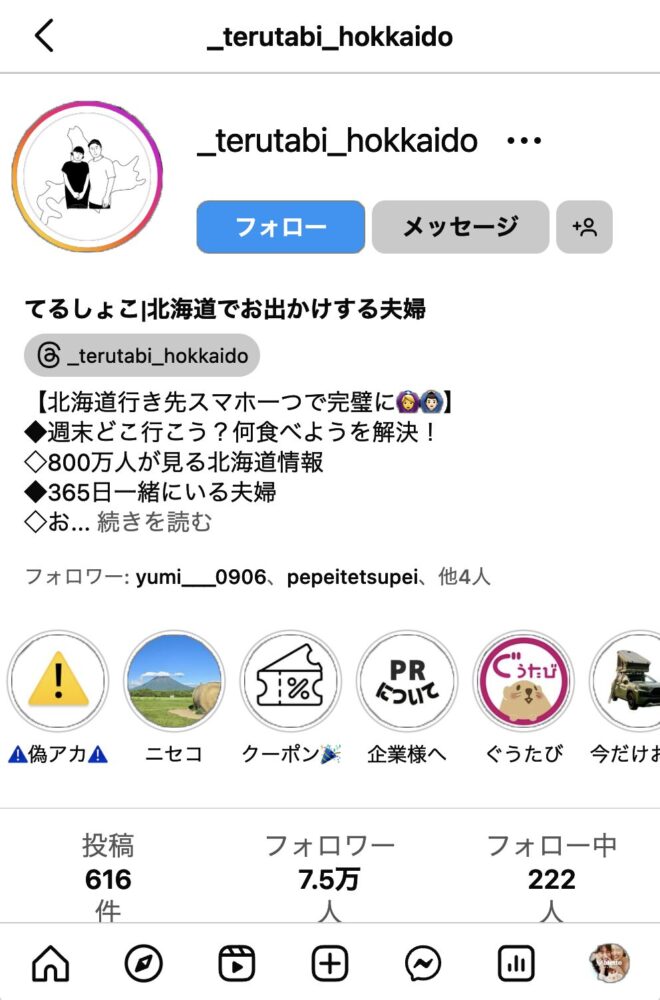Go back using the top-left arrow
660x1000 pixels.
click(44, 36)
